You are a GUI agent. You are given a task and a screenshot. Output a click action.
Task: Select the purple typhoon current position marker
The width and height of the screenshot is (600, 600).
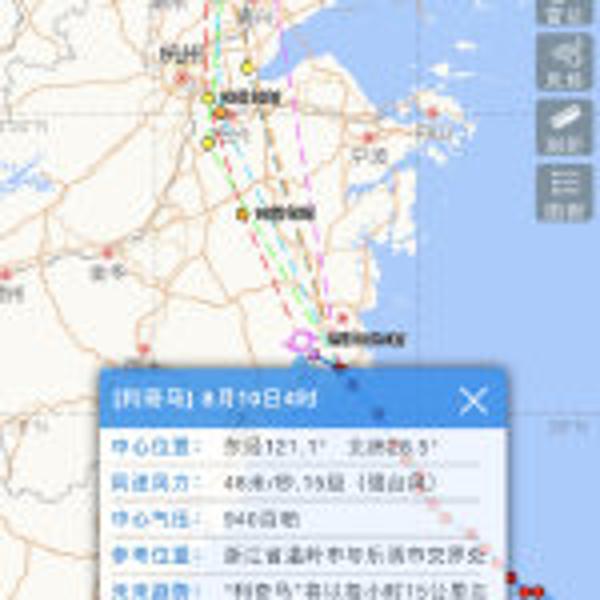point(300,341)
